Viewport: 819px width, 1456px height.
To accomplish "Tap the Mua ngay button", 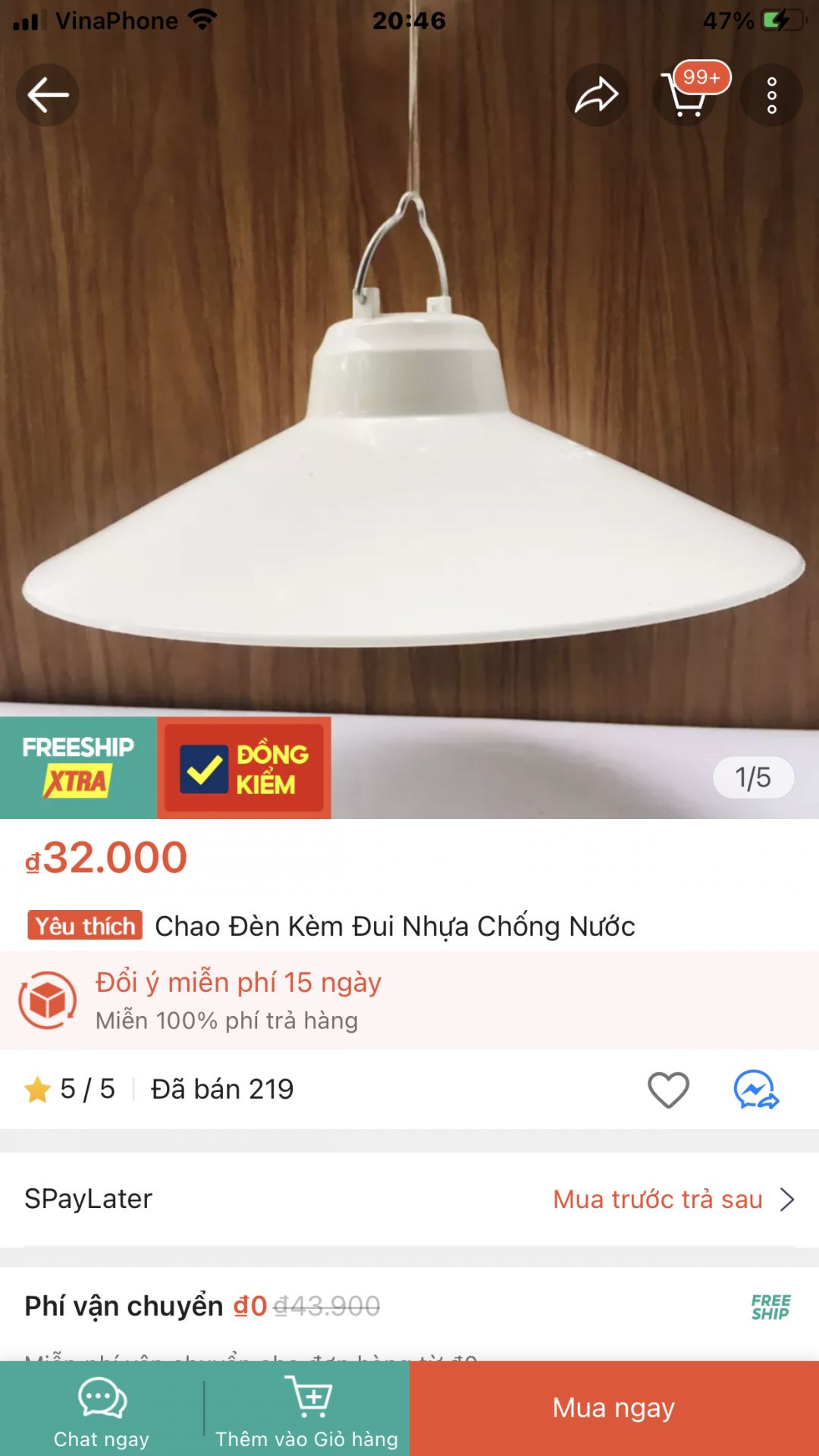I will point(613,1408).
